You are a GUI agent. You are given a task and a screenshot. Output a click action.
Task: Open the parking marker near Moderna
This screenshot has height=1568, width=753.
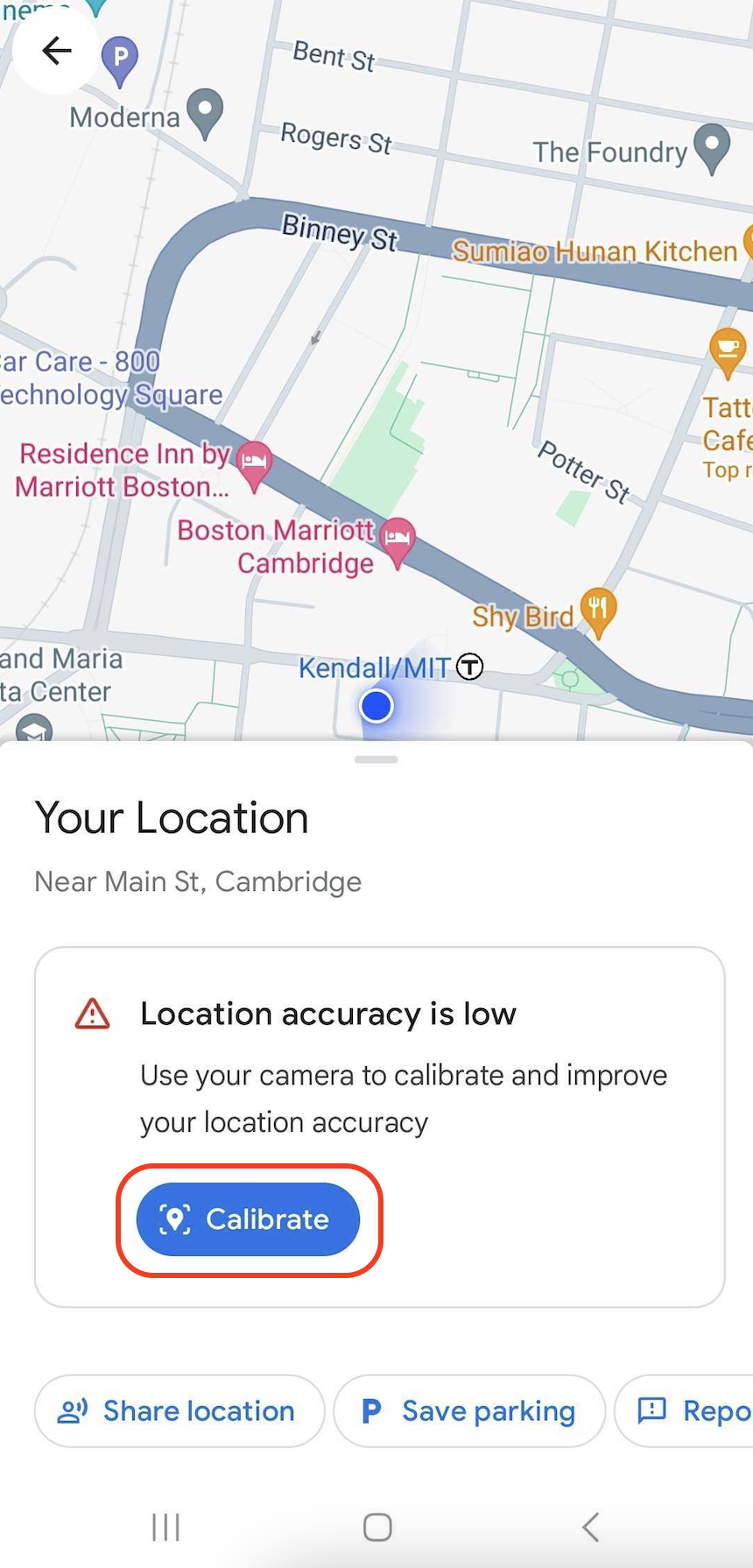click(121, 59)
